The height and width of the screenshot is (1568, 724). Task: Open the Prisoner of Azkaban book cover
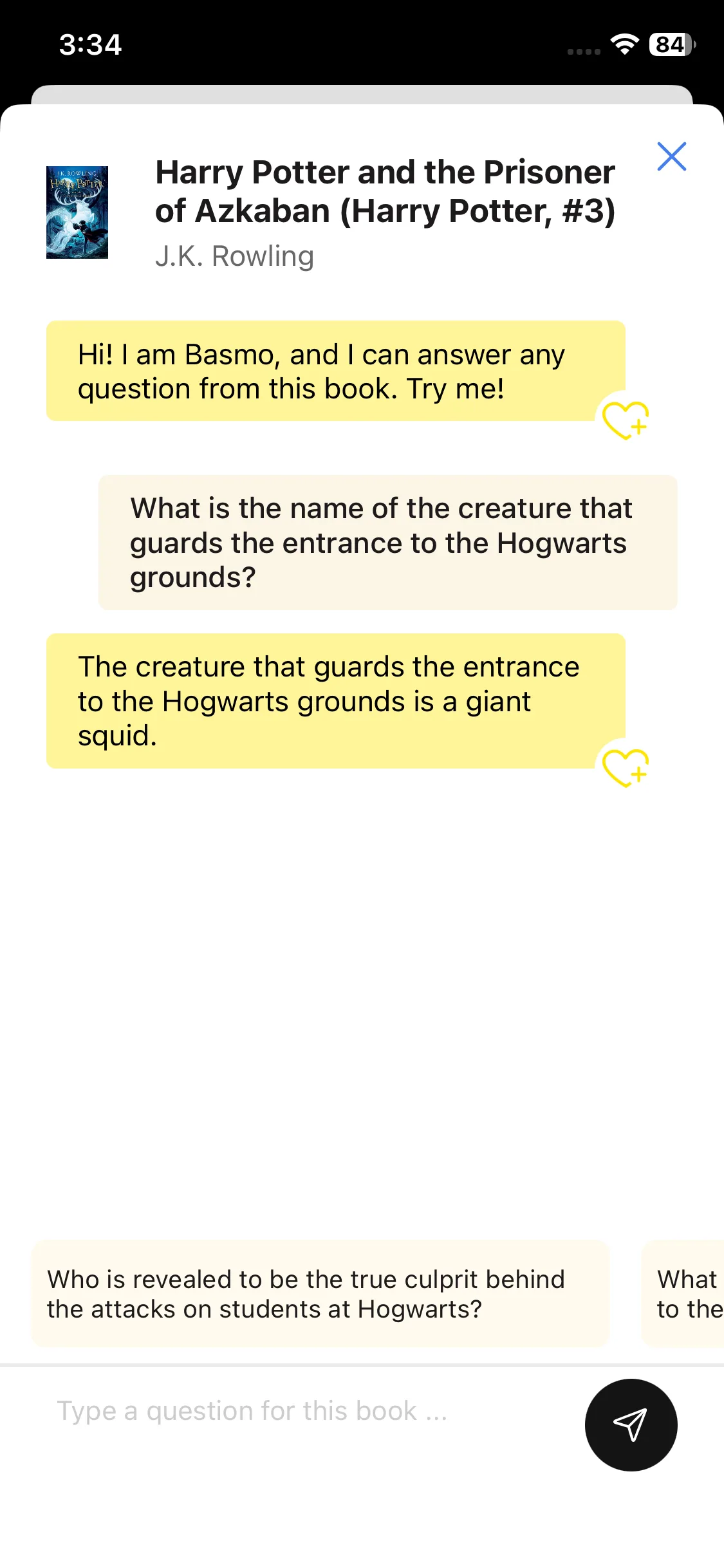pyautogui.click(x=77, y=212)
